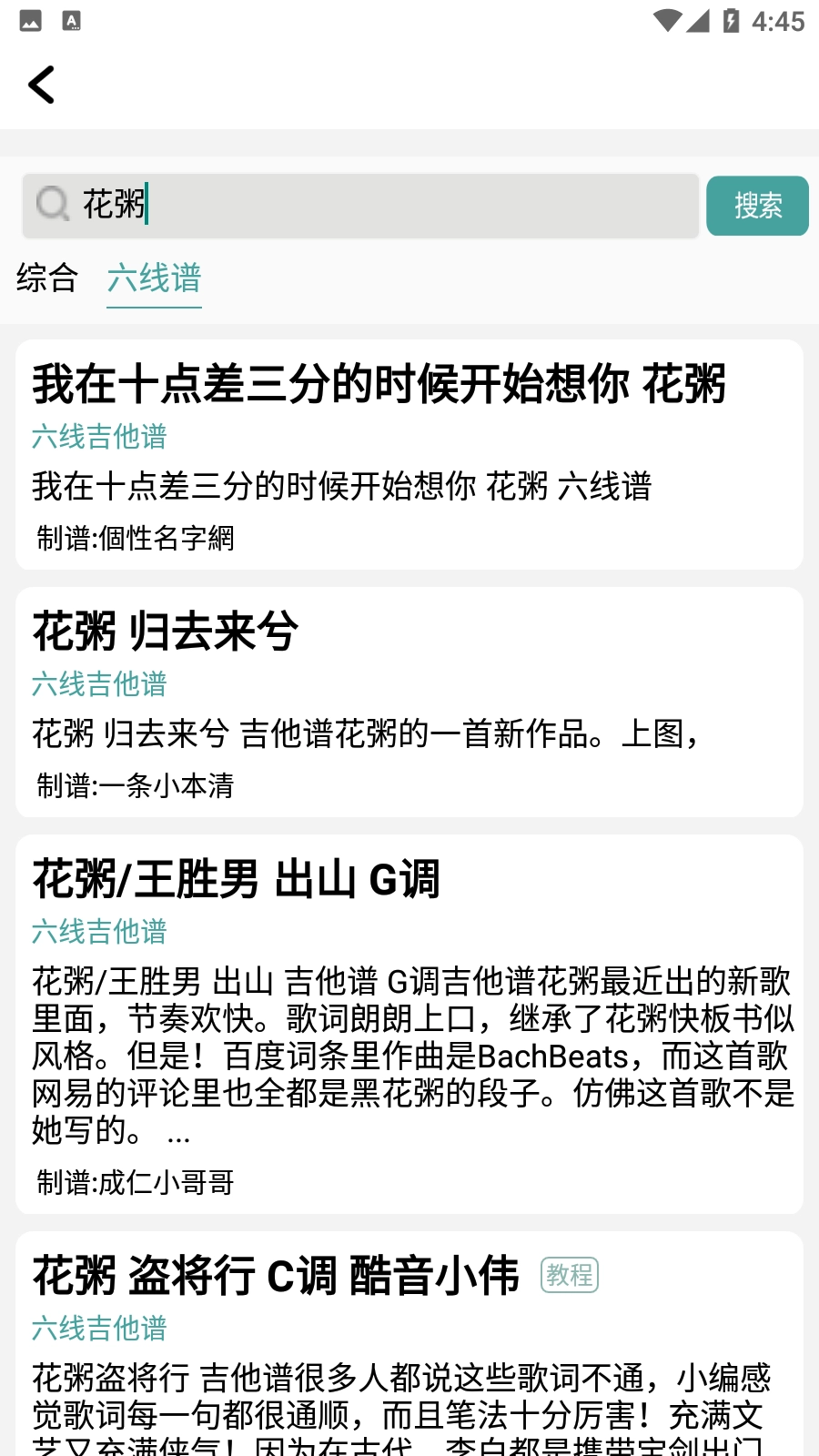Open the 教程 tutorial badge
The width and height of the screenshot is (819, 1456).
[569, 1276]
